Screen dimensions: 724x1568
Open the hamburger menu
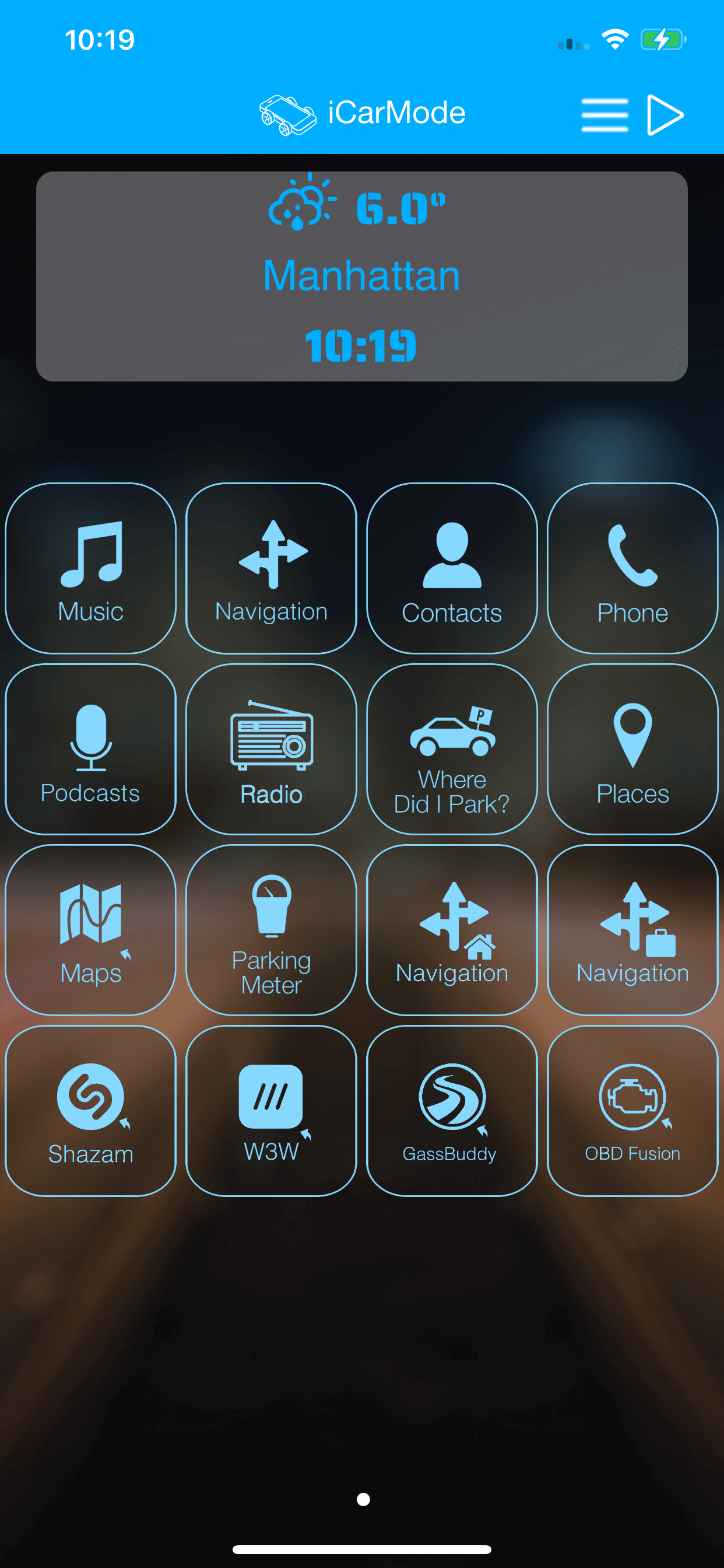pyautogui.click(x=604, y=114)
